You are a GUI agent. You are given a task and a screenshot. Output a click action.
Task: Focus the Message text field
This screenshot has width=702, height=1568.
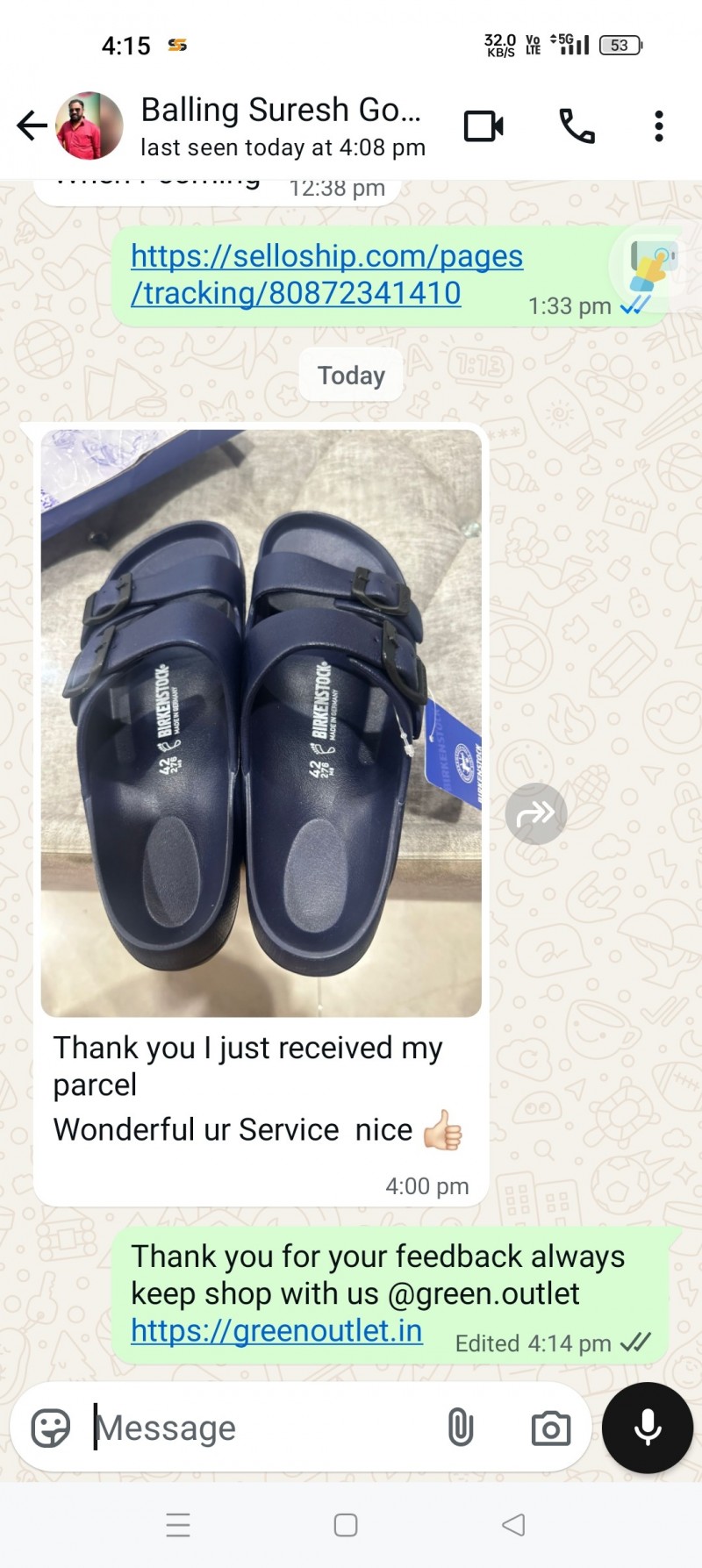pos(263,1428)
